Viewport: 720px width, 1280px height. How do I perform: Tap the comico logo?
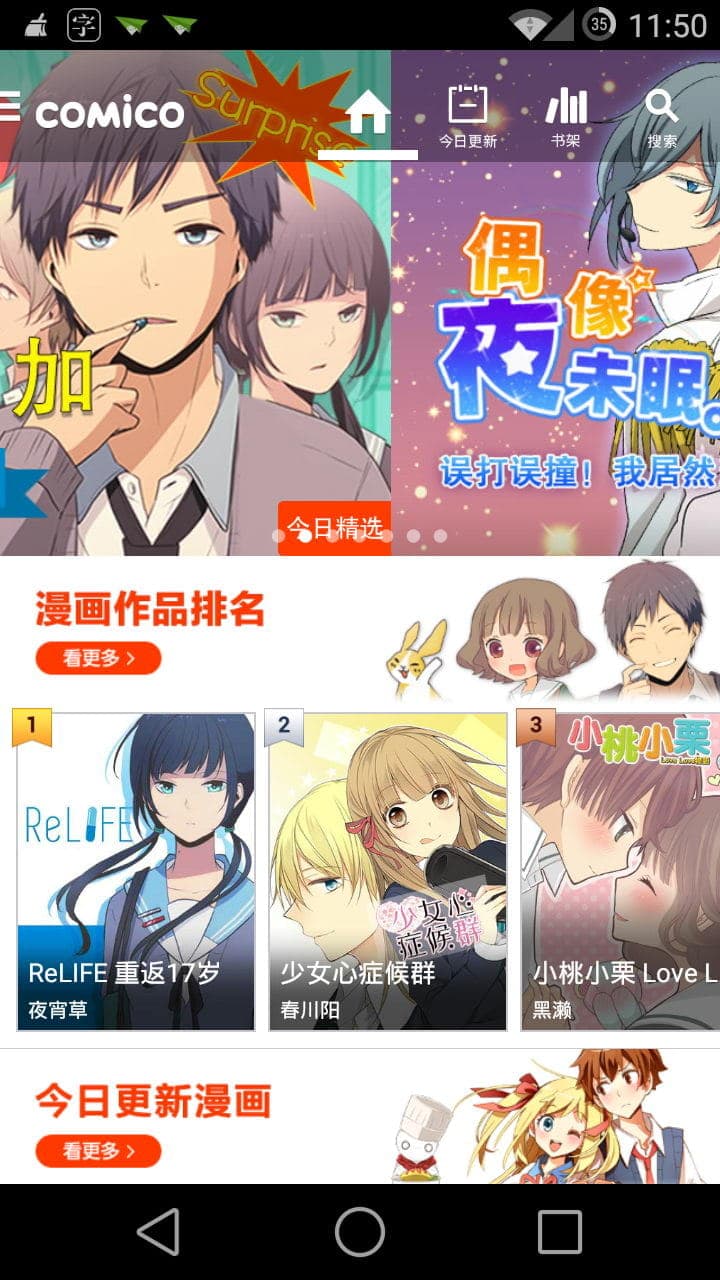(113, 113)
